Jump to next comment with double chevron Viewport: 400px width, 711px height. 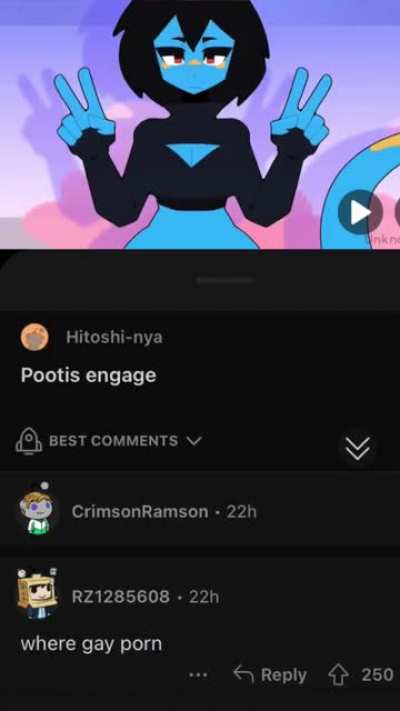(357, 448)
